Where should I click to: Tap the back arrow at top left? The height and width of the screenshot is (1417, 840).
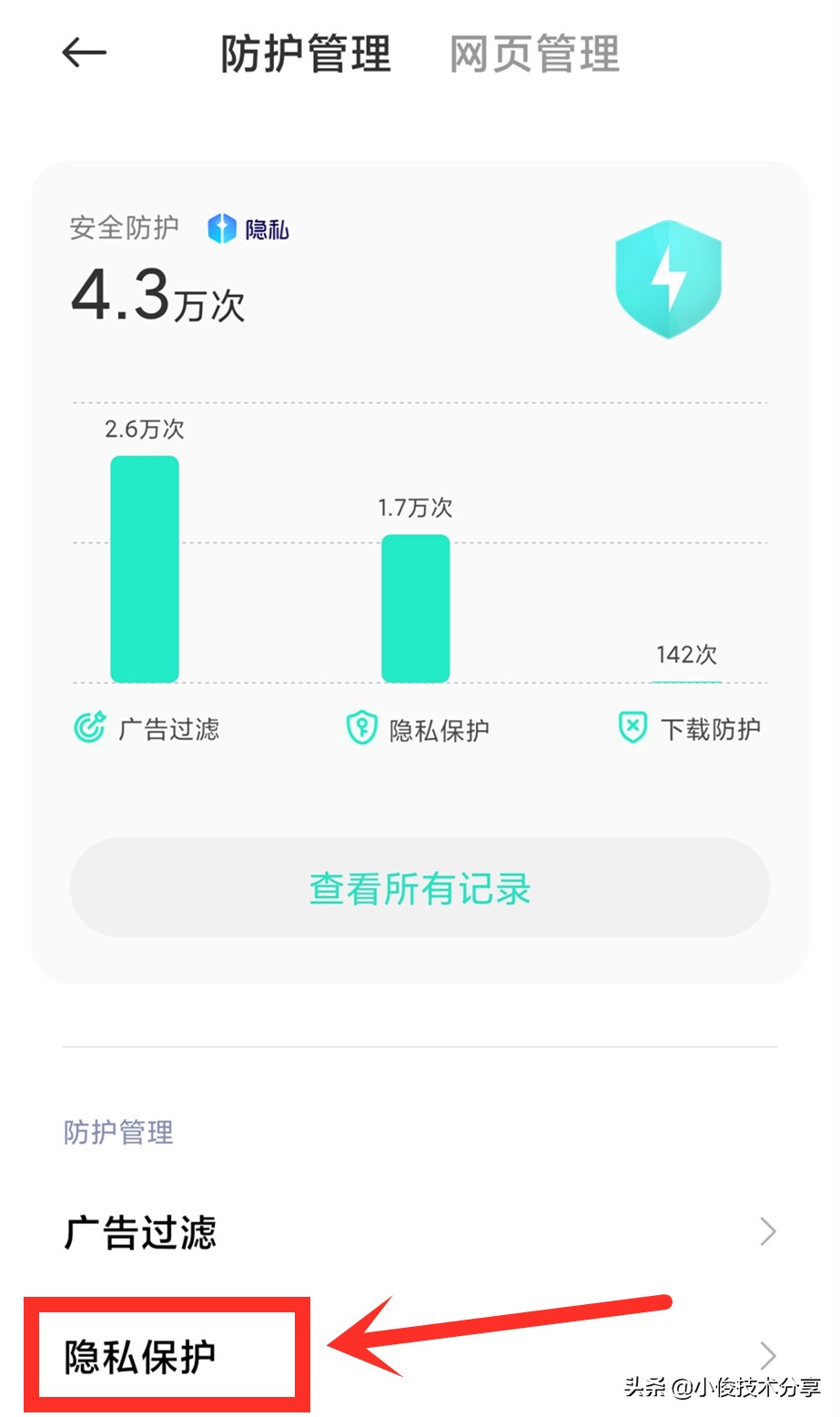[84, 52]
